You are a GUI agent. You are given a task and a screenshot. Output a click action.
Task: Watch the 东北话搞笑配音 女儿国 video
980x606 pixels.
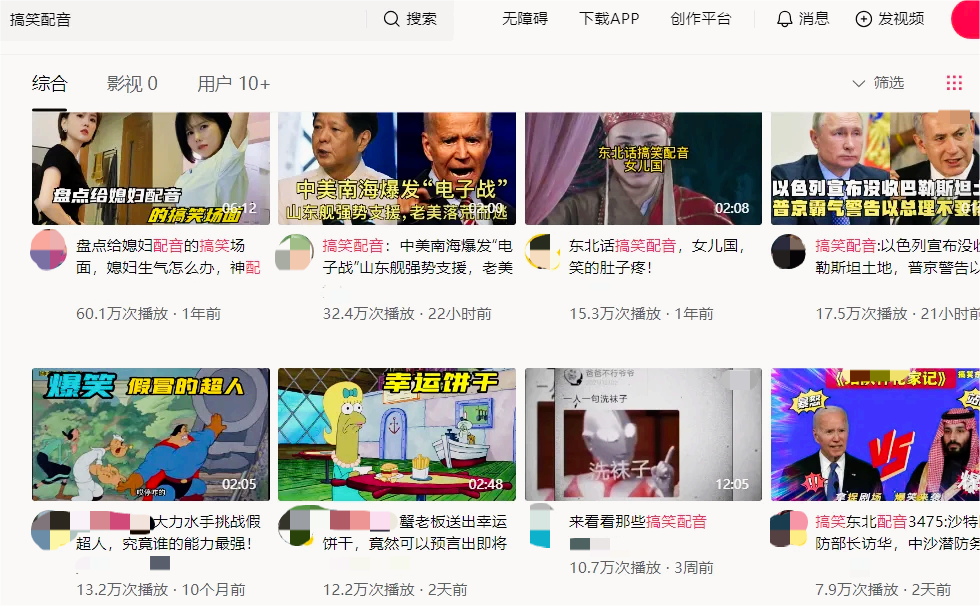(643, 168)
